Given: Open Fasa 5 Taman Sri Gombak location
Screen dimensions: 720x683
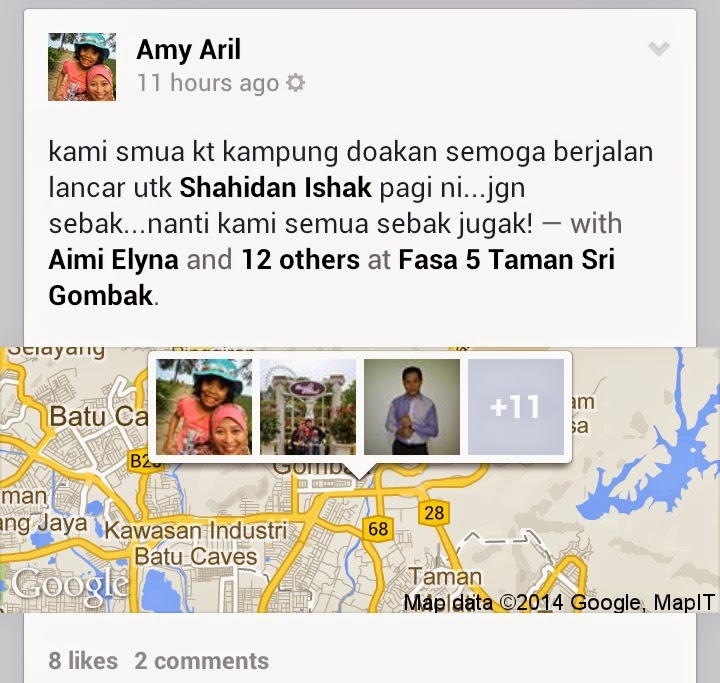Looking at the screenshot, I should tap(505, 260).
